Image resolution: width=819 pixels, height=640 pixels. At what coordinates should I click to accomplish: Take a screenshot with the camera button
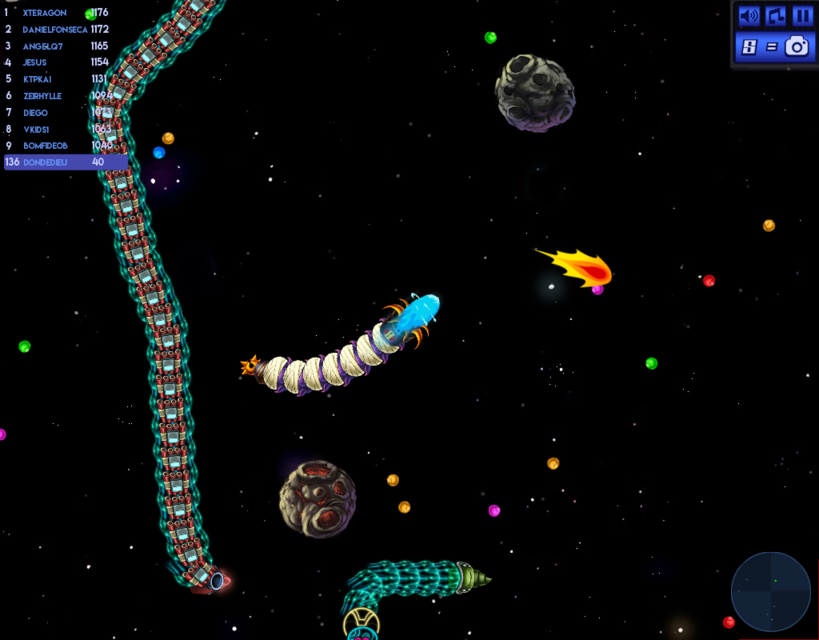(797, 46)
